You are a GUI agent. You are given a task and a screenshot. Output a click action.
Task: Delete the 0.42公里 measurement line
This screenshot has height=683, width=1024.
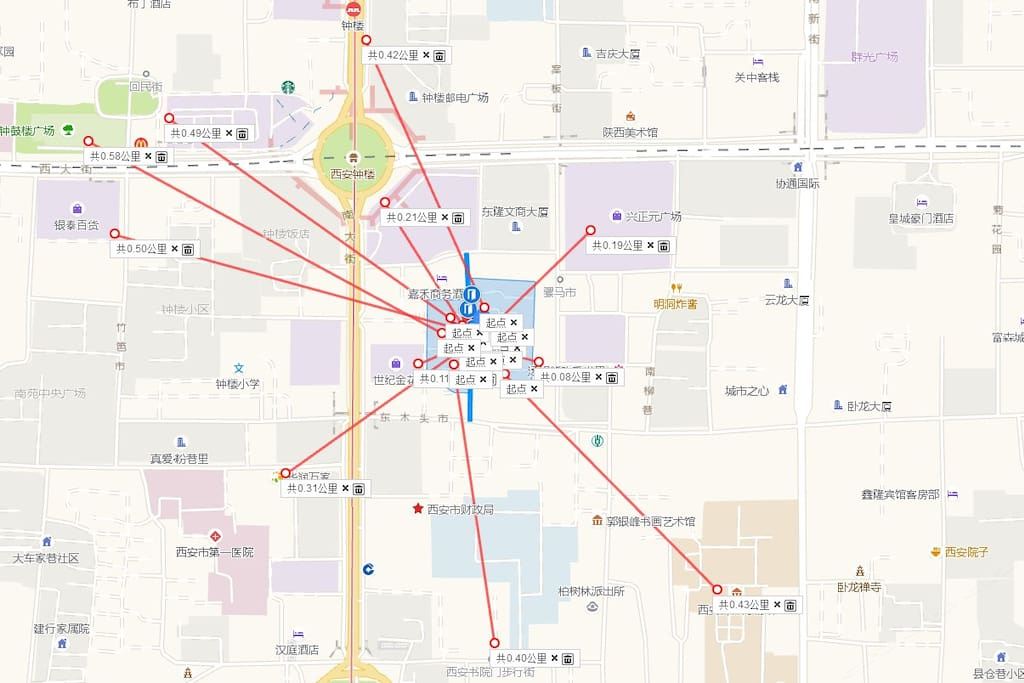point(440,56)
